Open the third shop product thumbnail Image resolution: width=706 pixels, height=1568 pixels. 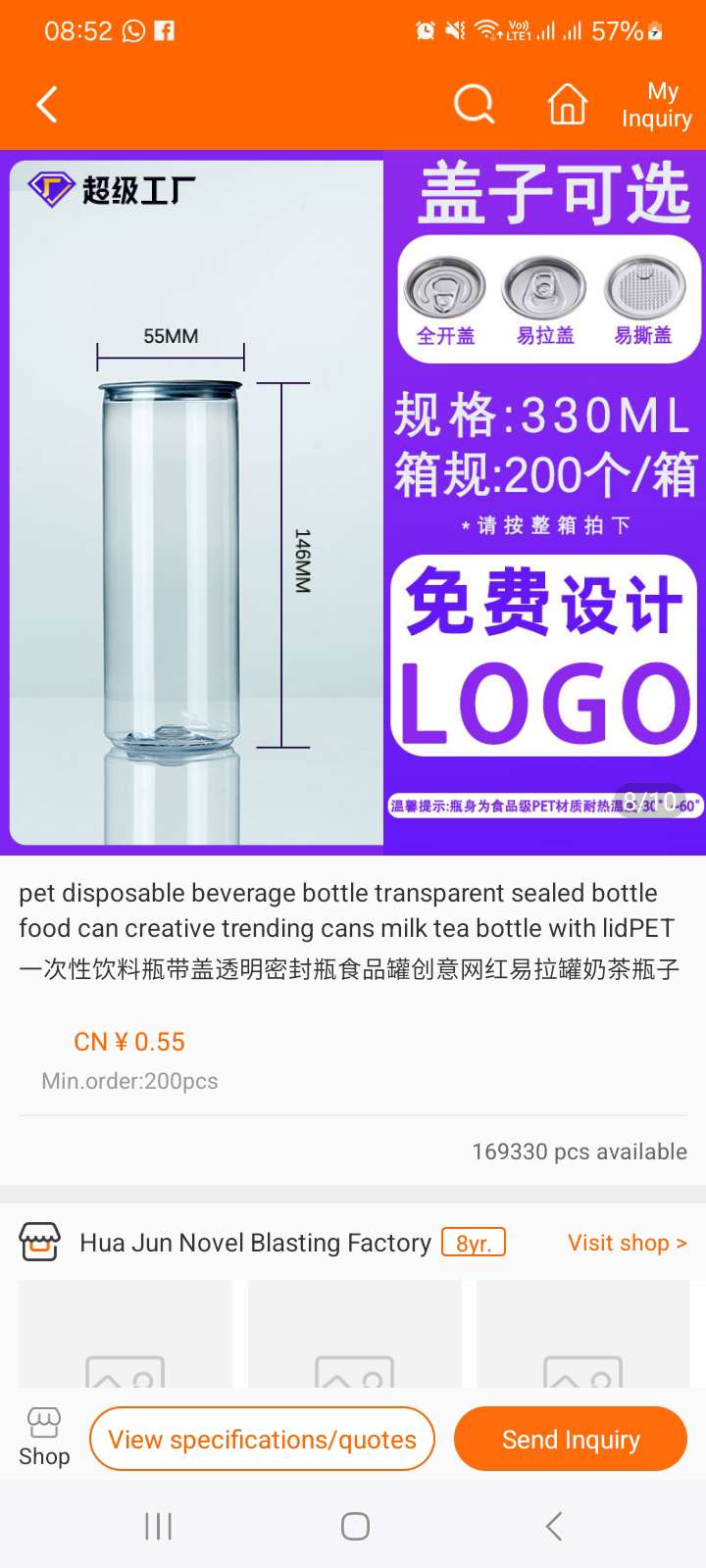coord(583,1335)
